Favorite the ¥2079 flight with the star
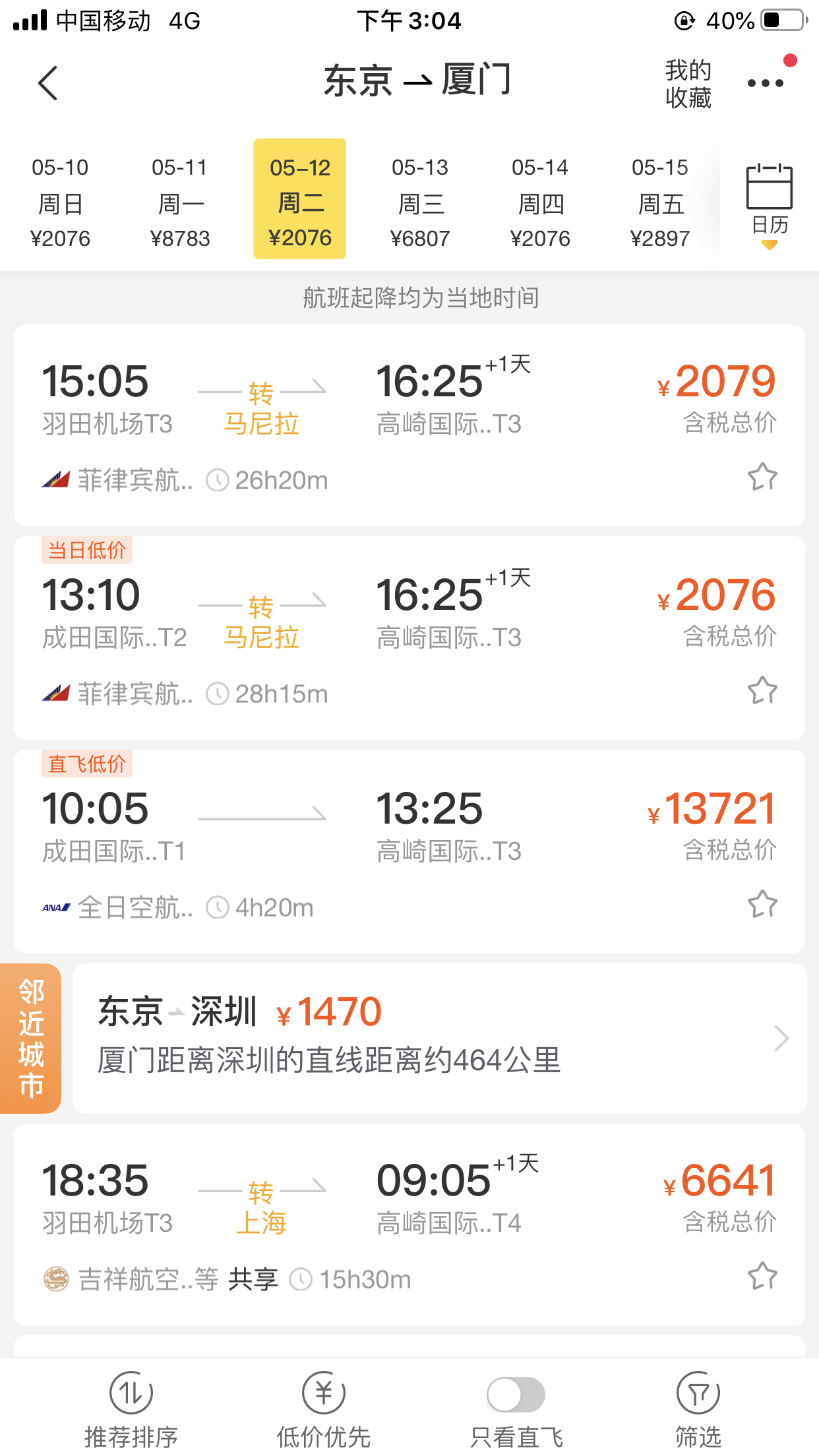The width and height of the screenshot is (819, 1456). (x=762, y=477)
